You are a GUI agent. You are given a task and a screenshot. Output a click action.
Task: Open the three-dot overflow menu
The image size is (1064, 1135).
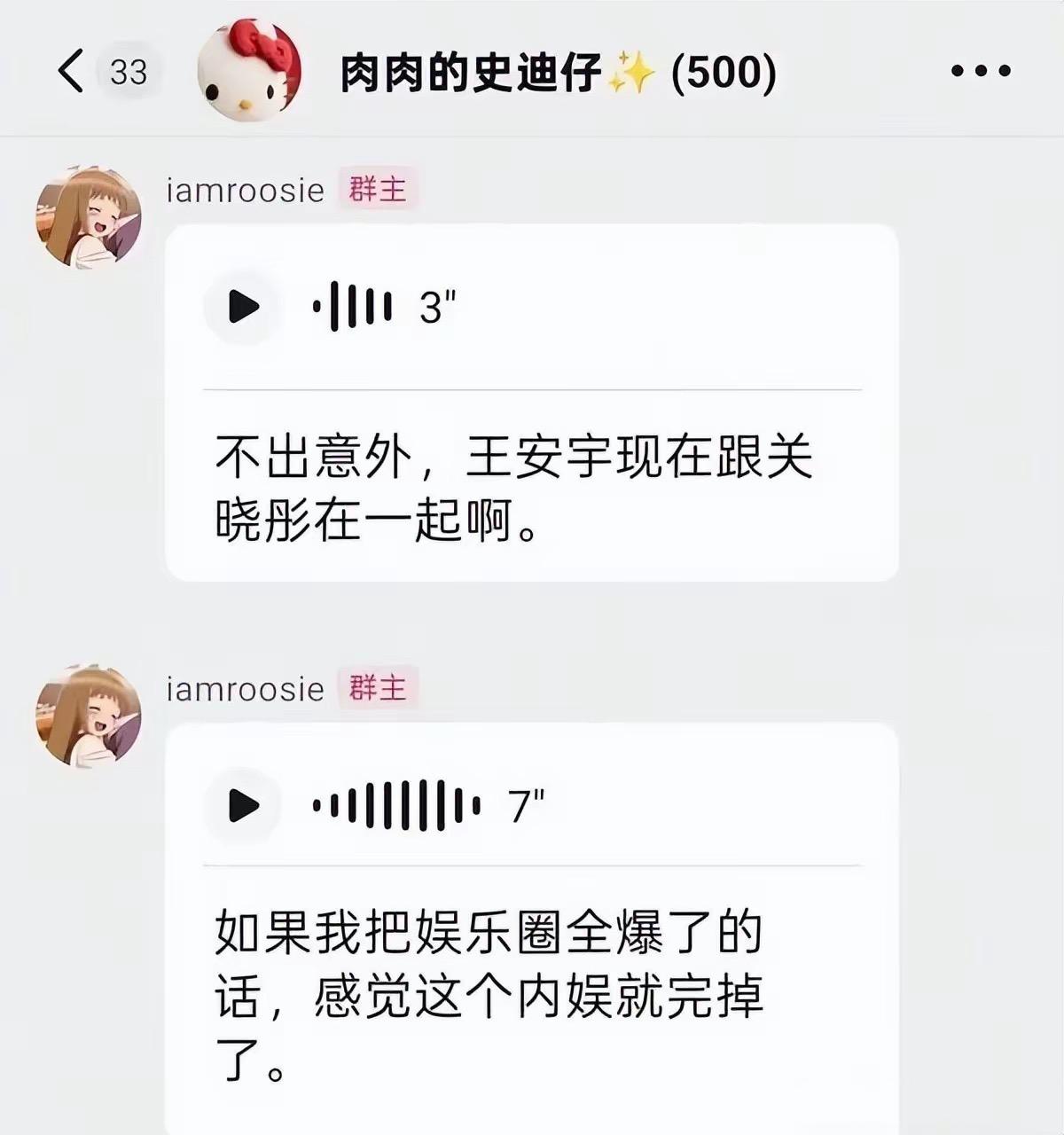click(x=981, y=71)
